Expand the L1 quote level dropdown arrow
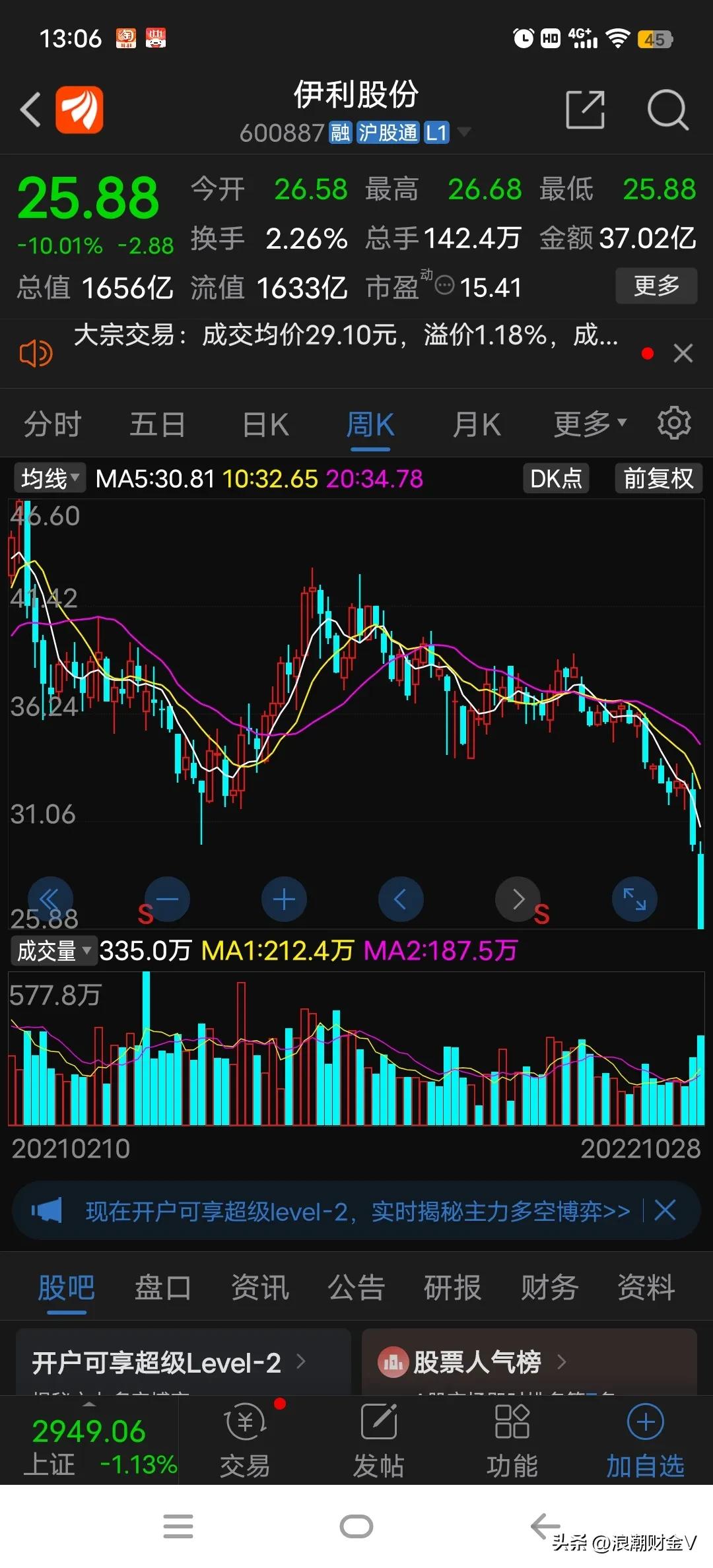Image resolution: width=713 pixels, height=1568 pixels. [464, 132]
